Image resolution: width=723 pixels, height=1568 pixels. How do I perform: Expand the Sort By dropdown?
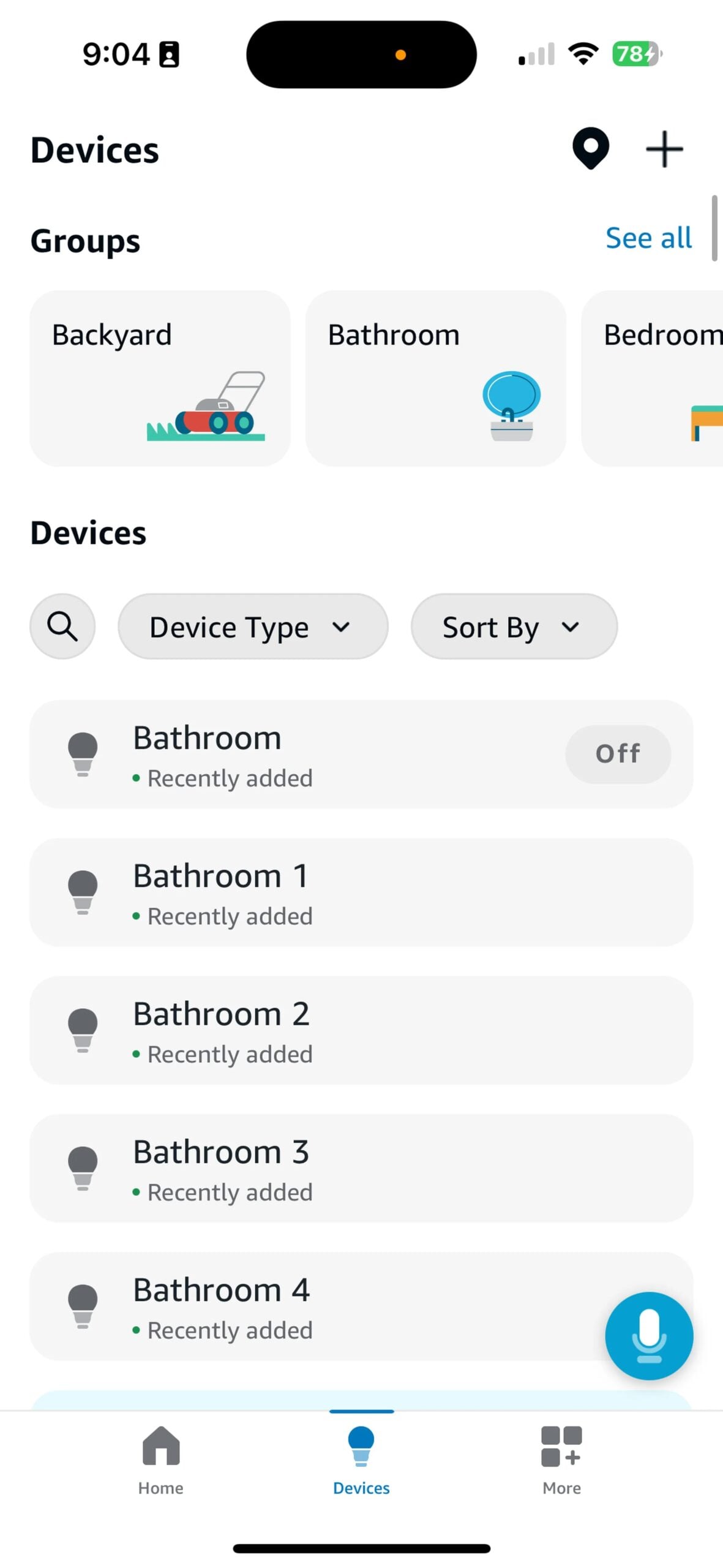click(x=513, y=626)
